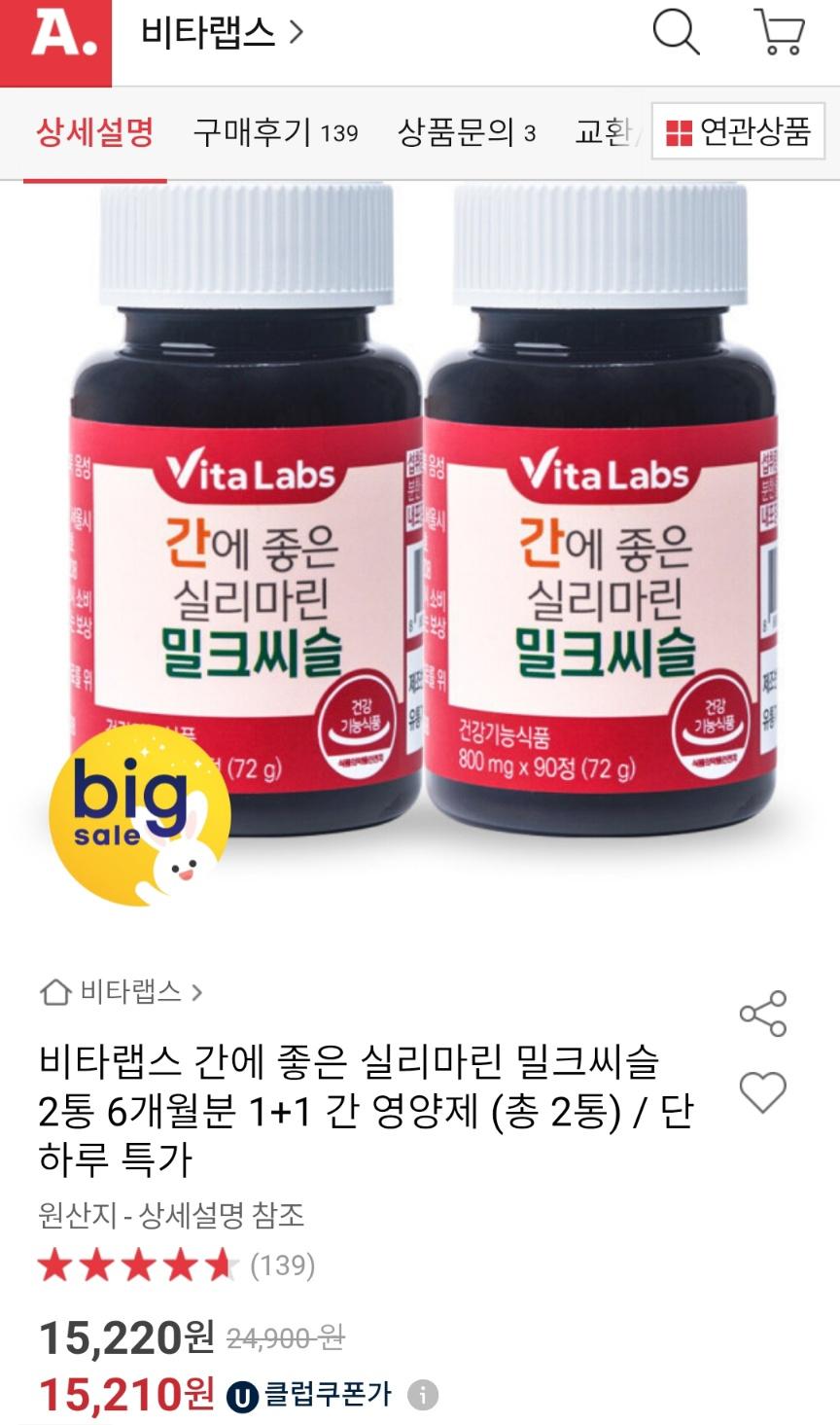Go to Auction home via A. logo
Viewport: 840px width, 1425px height.
click(x=55, y=39)
